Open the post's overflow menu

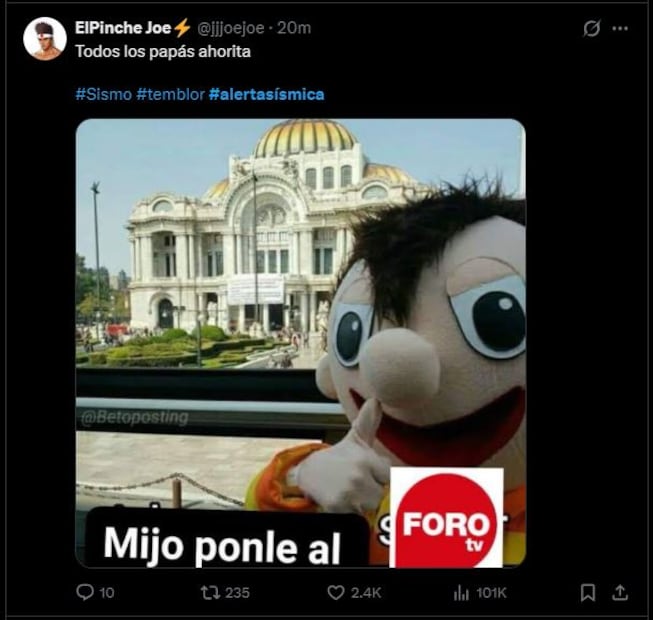(x=620, y=29)
